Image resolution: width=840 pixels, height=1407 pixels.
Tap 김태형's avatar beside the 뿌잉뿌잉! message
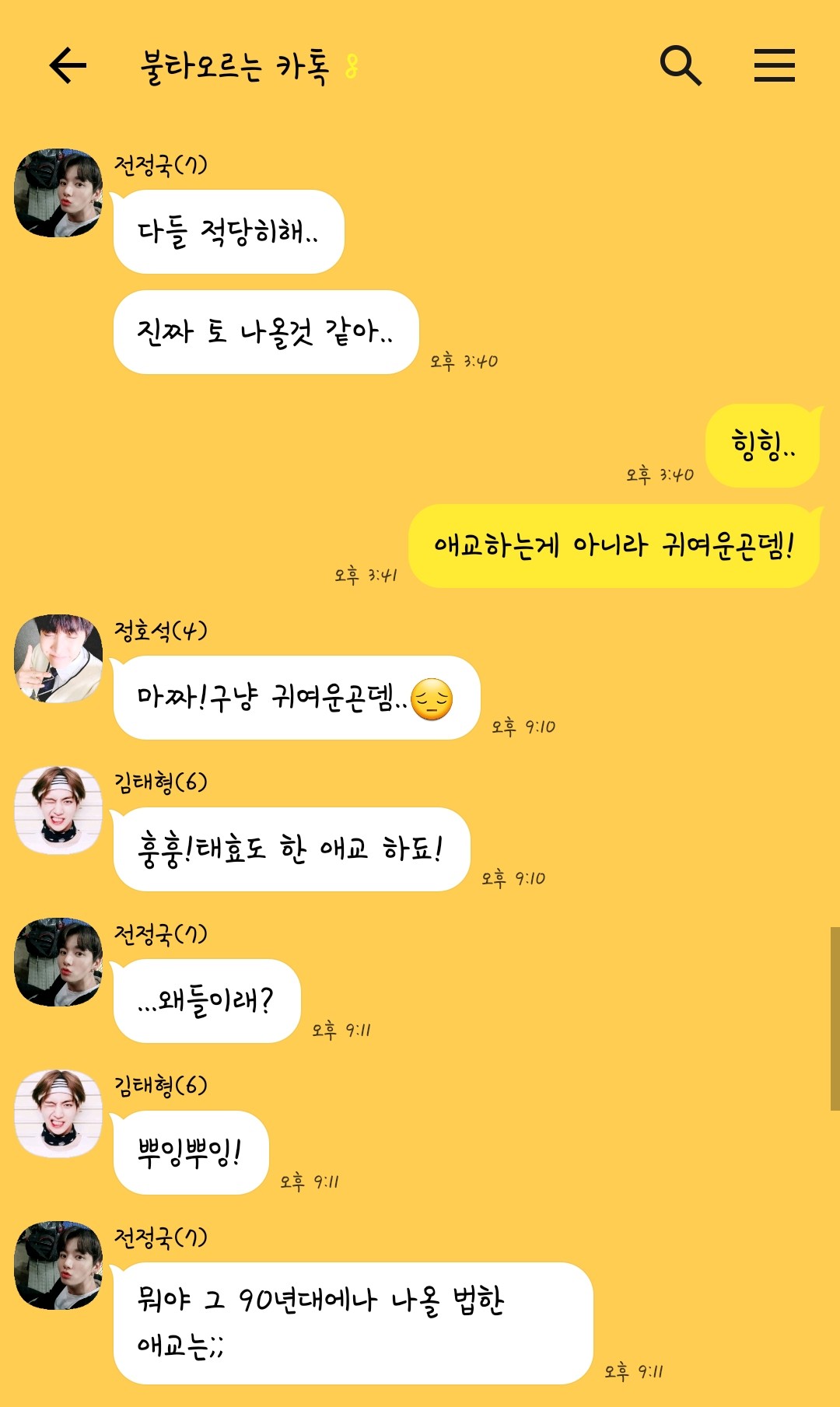[x=58, y=1114]
